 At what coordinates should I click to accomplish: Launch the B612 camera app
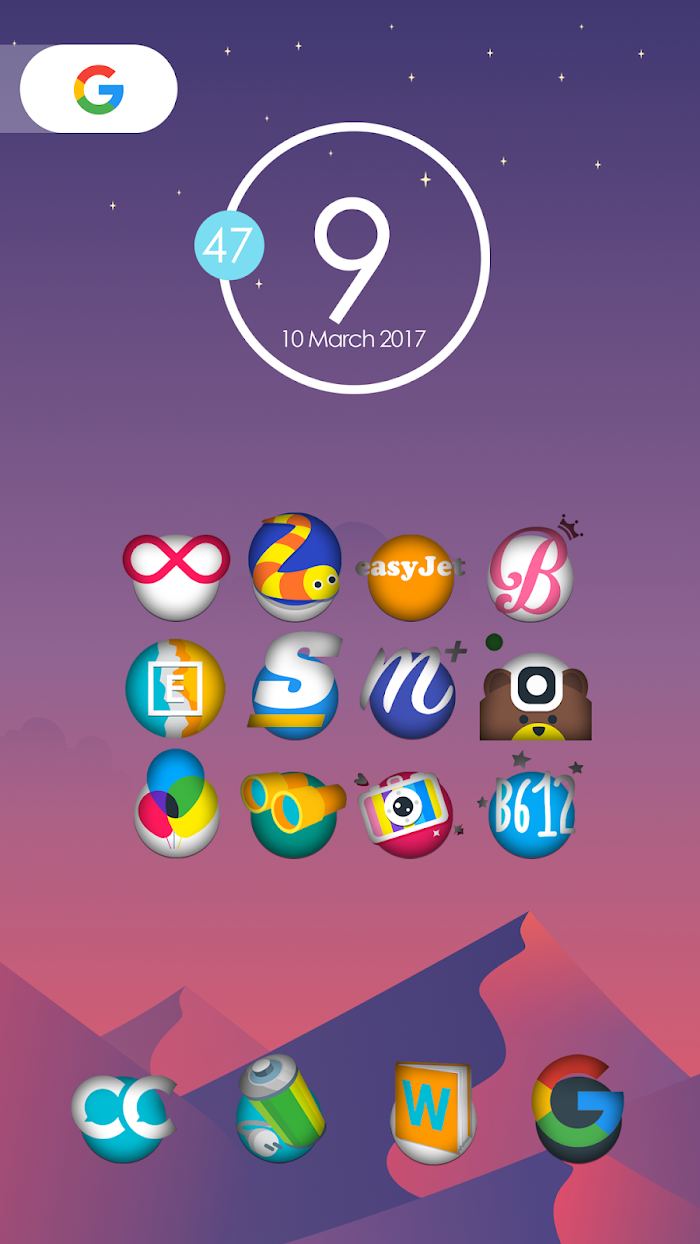tap(530, 808)
